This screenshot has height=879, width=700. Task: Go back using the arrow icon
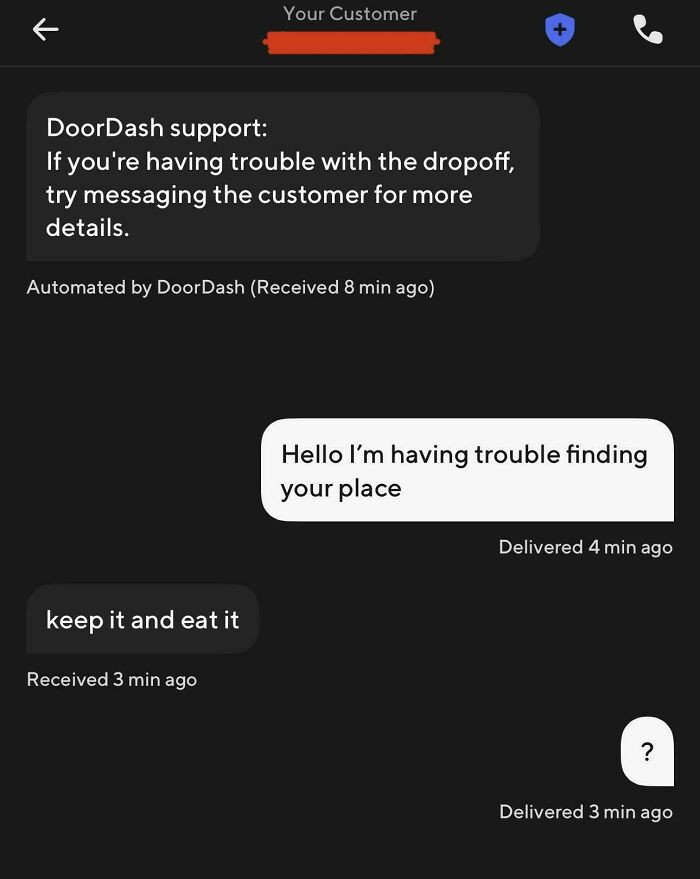click(x=45, y=31)
